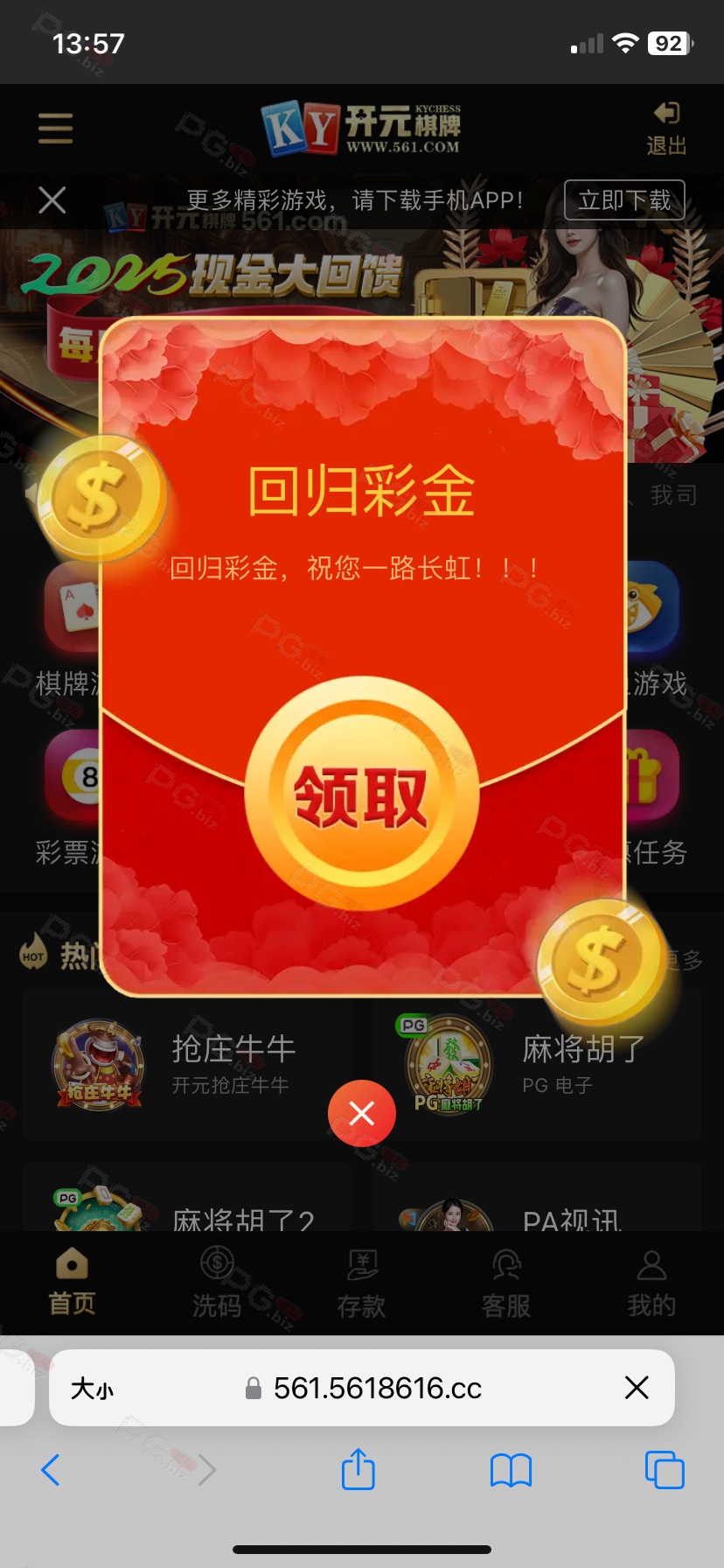Switch to the 我的 tab
Image resolution: width=724 pixels, height=1568 pixels.
[651, 1283]
